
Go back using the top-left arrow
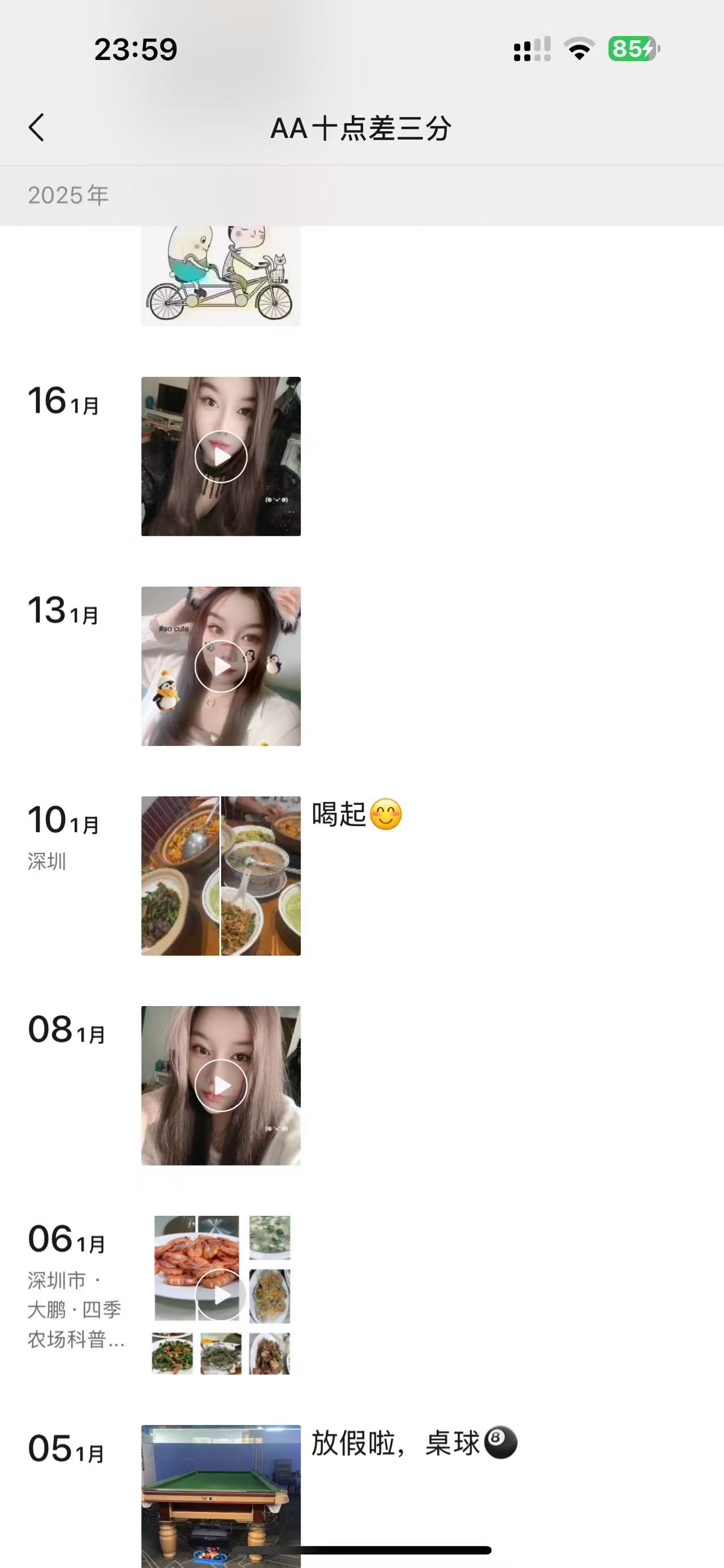click(37, 128)
